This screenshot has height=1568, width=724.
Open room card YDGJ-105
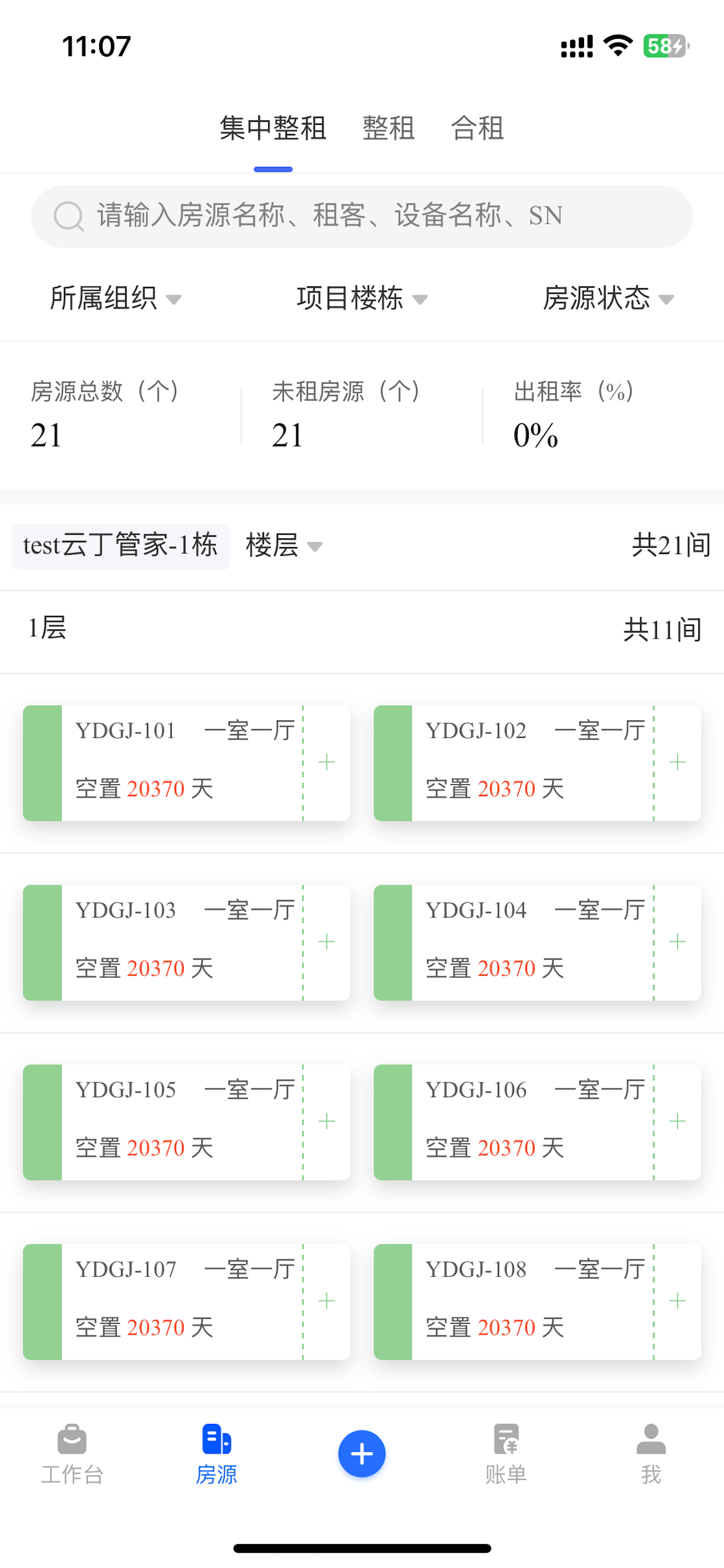[163, 1122]
